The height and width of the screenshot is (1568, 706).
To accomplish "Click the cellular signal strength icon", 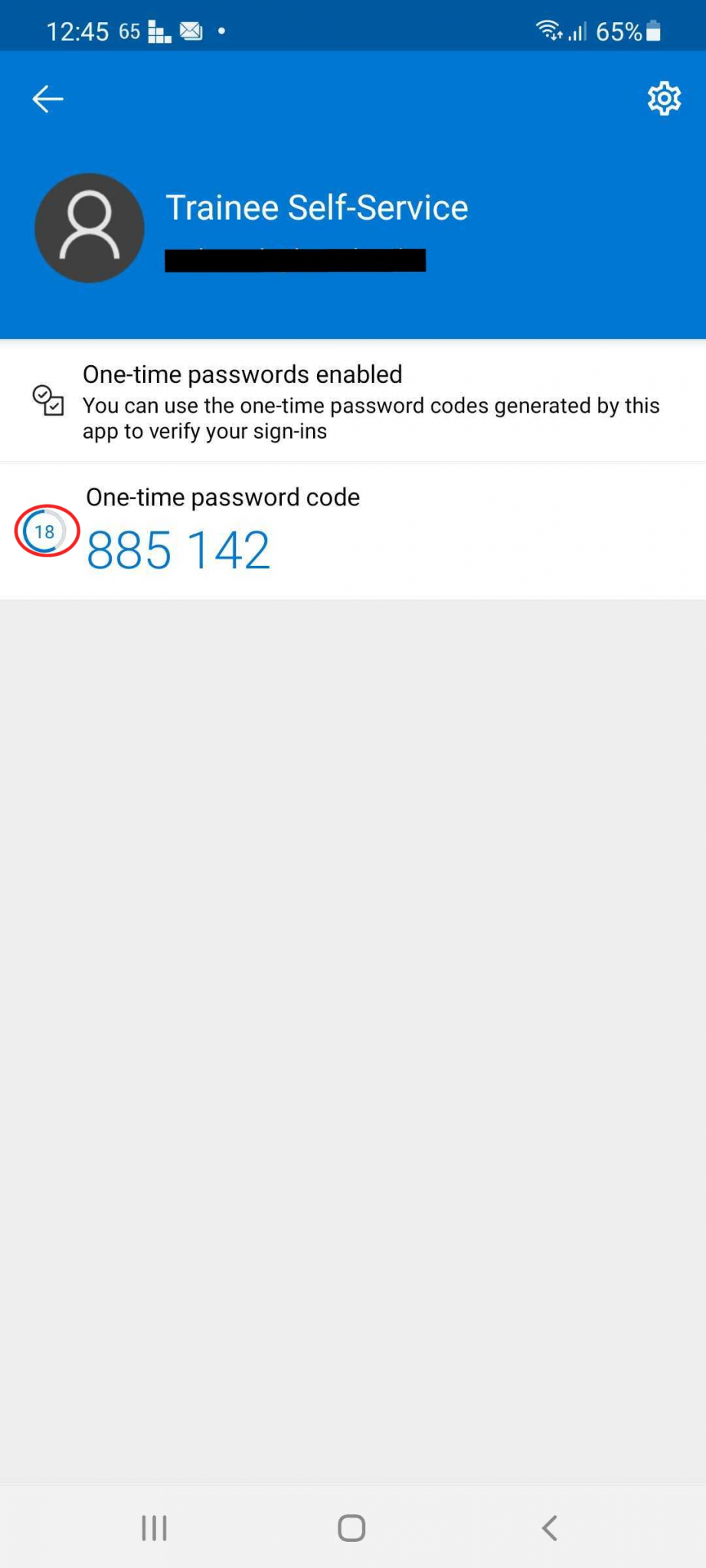I will pyautogui.click(x=579, y=32).
